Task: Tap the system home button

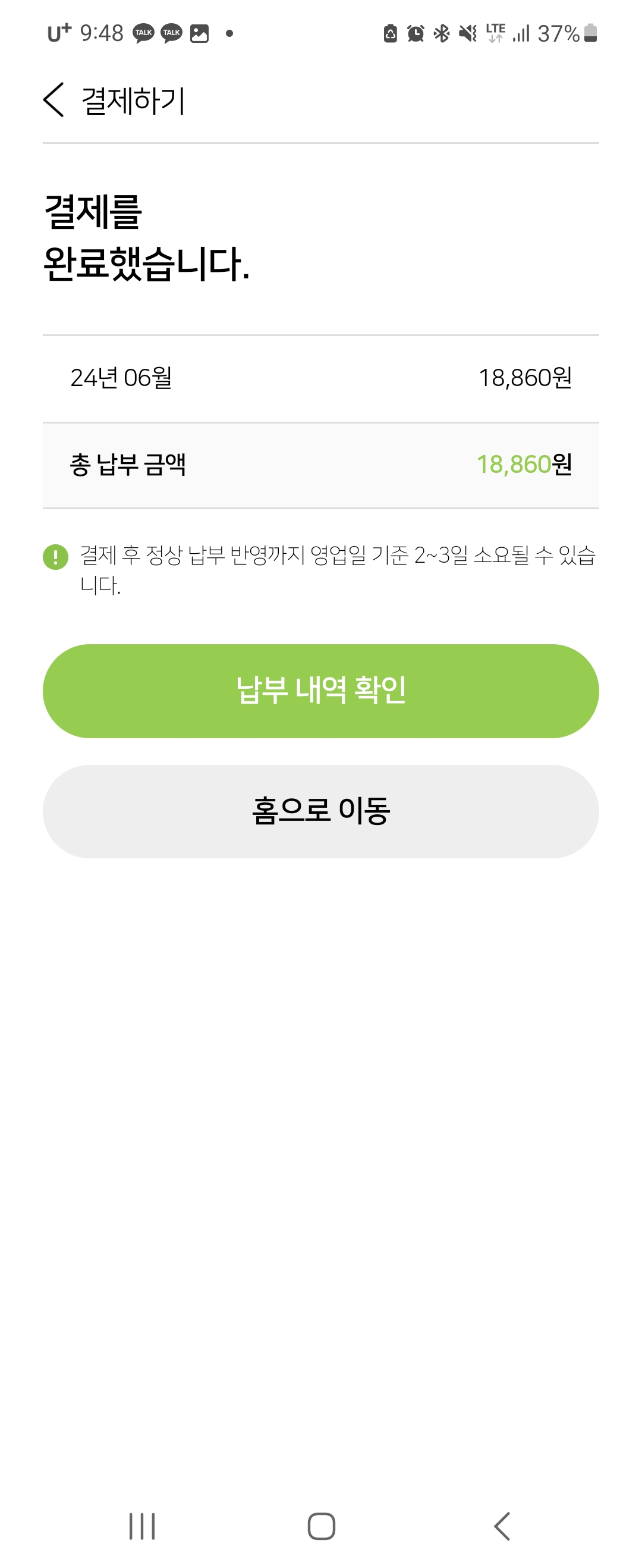Action: pyautogui.click(x=320, y=1526)
